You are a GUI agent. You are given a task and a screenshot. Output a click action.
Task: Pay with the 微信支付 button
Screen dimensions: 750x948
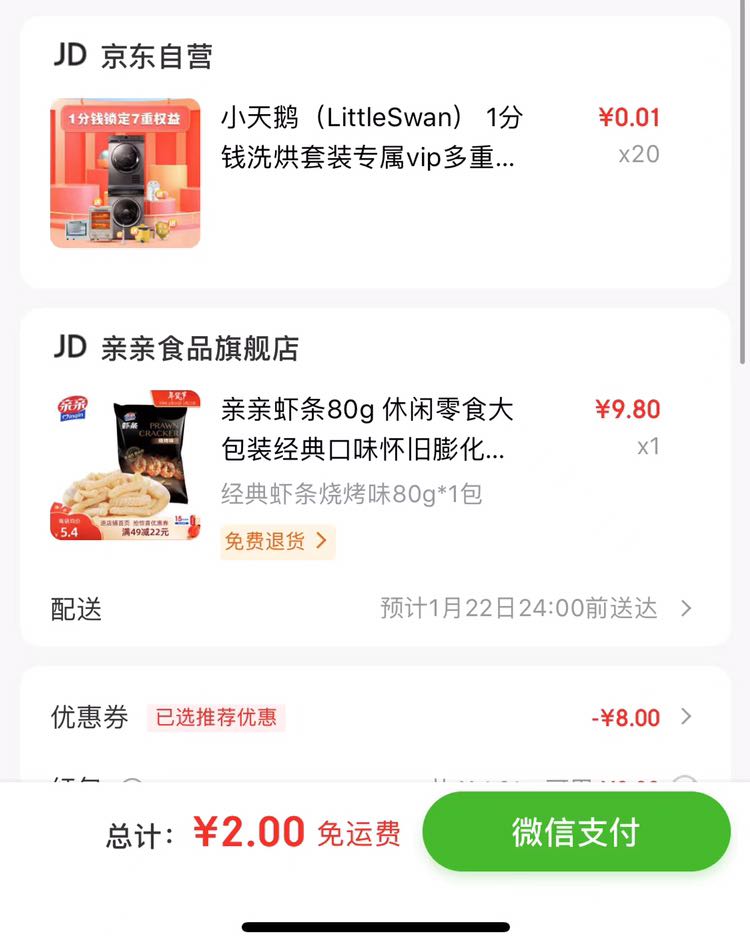[576, 832]
